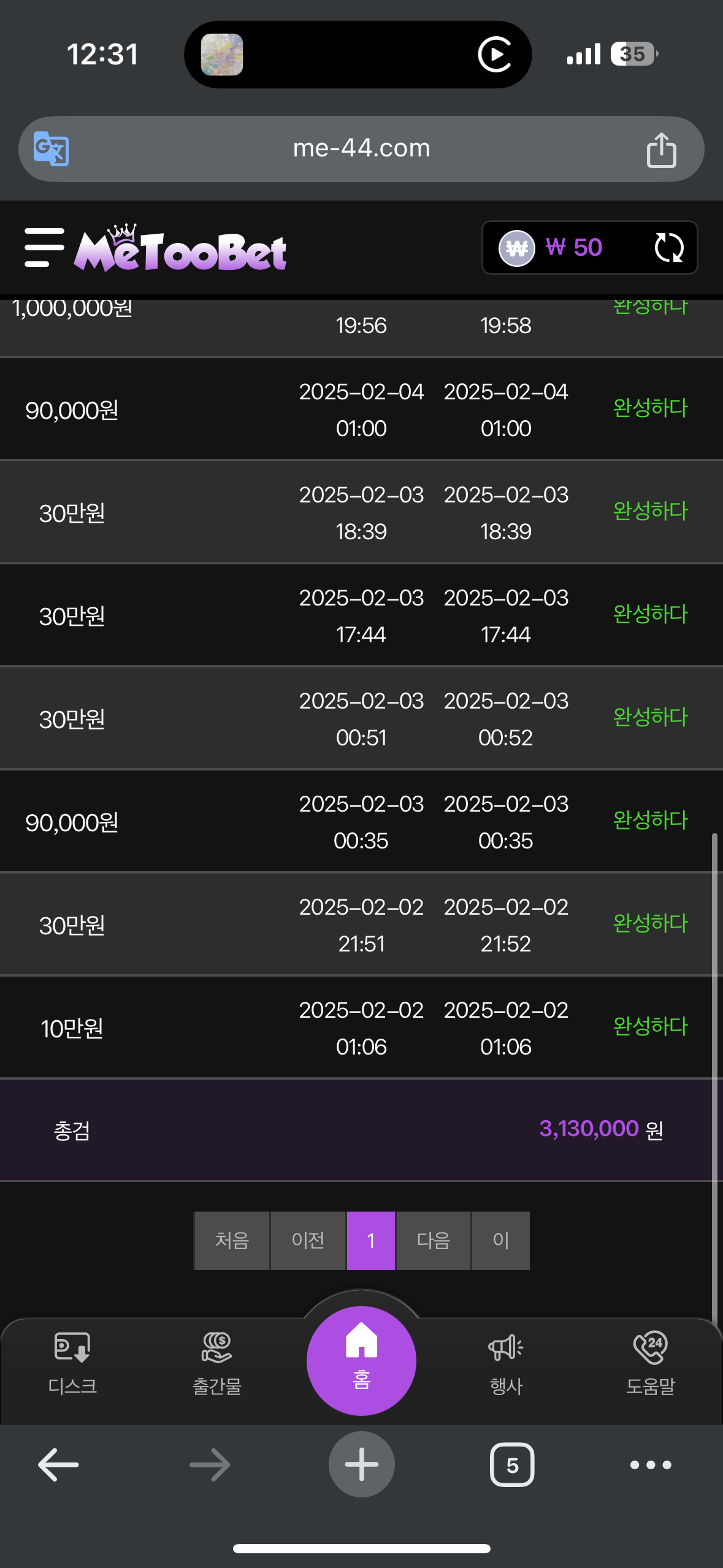Tap the me-44.com address field
The image size is (723, 1568).
(x=361, y=148)
